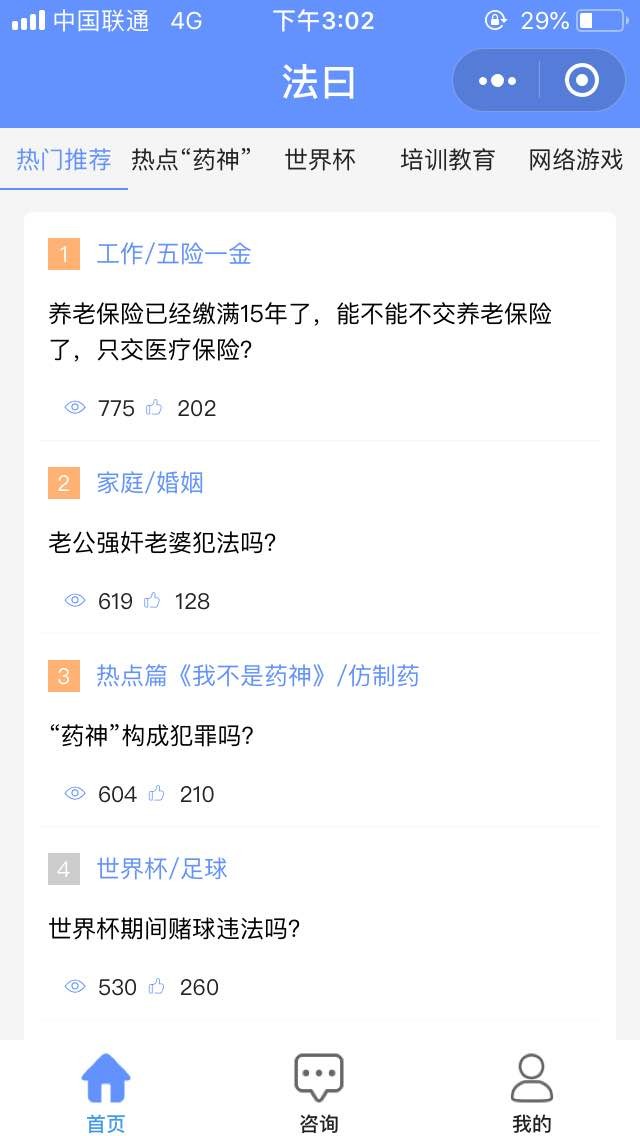
Task: Like the 赌球 question with 260 likes
Action: 157,987
